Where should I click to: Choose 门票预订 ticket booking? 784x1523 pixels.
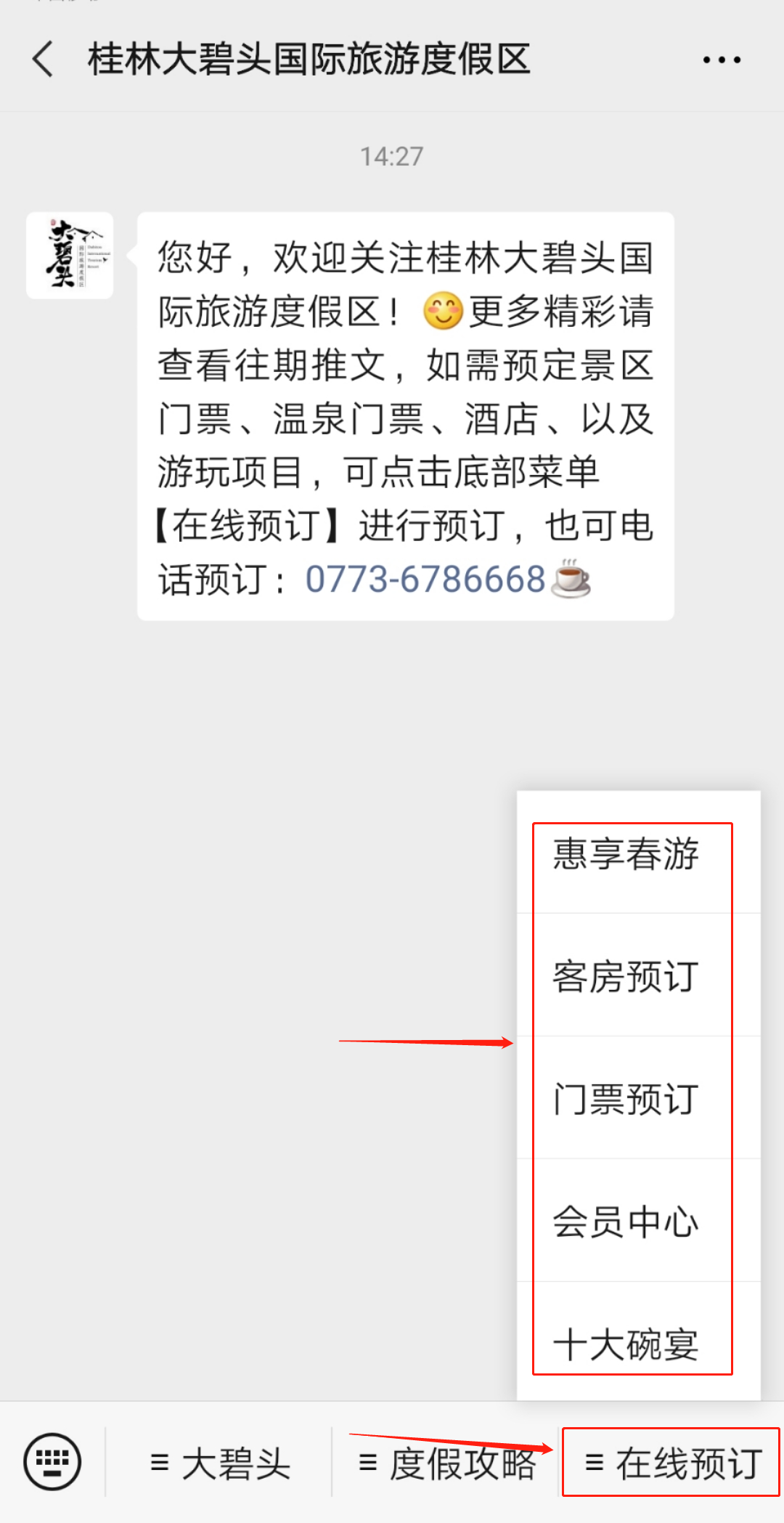pos(626,1099)
